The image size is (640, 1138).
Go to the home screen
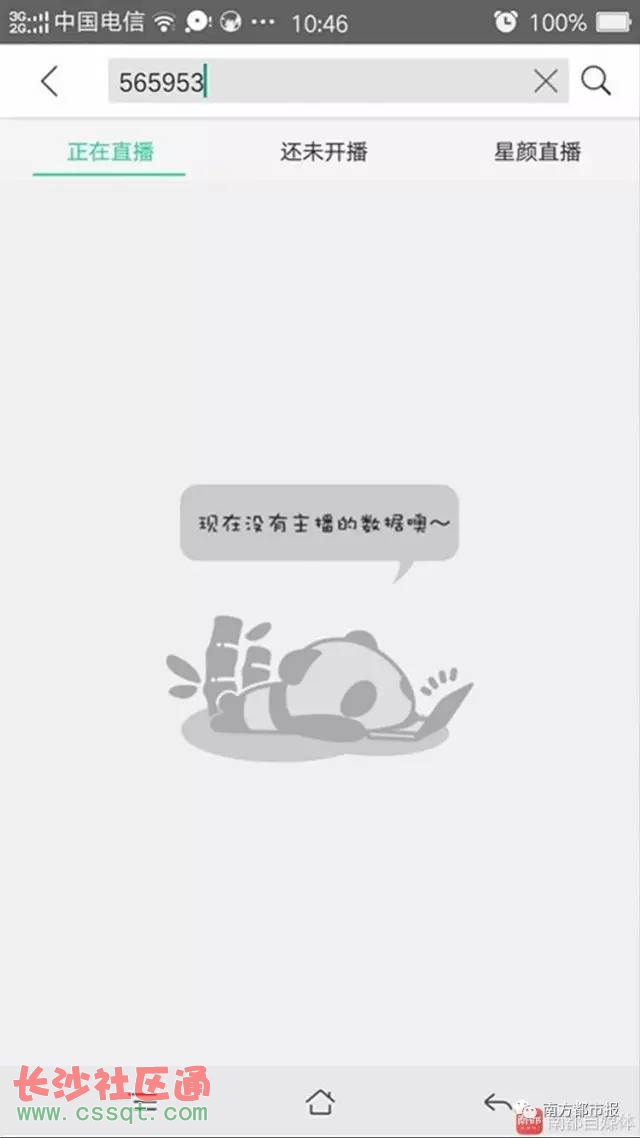[x=320, y=1102]
